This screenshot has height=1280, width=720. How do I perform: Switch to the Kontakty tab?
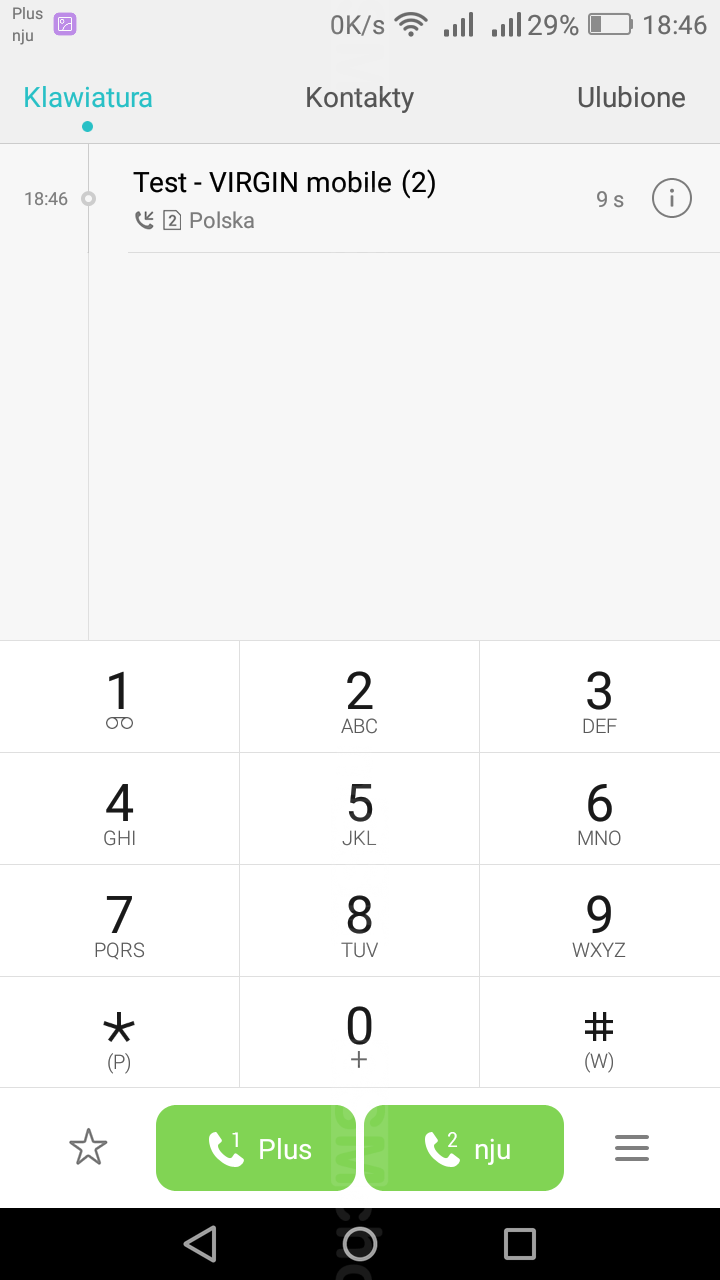click(359, 98)
